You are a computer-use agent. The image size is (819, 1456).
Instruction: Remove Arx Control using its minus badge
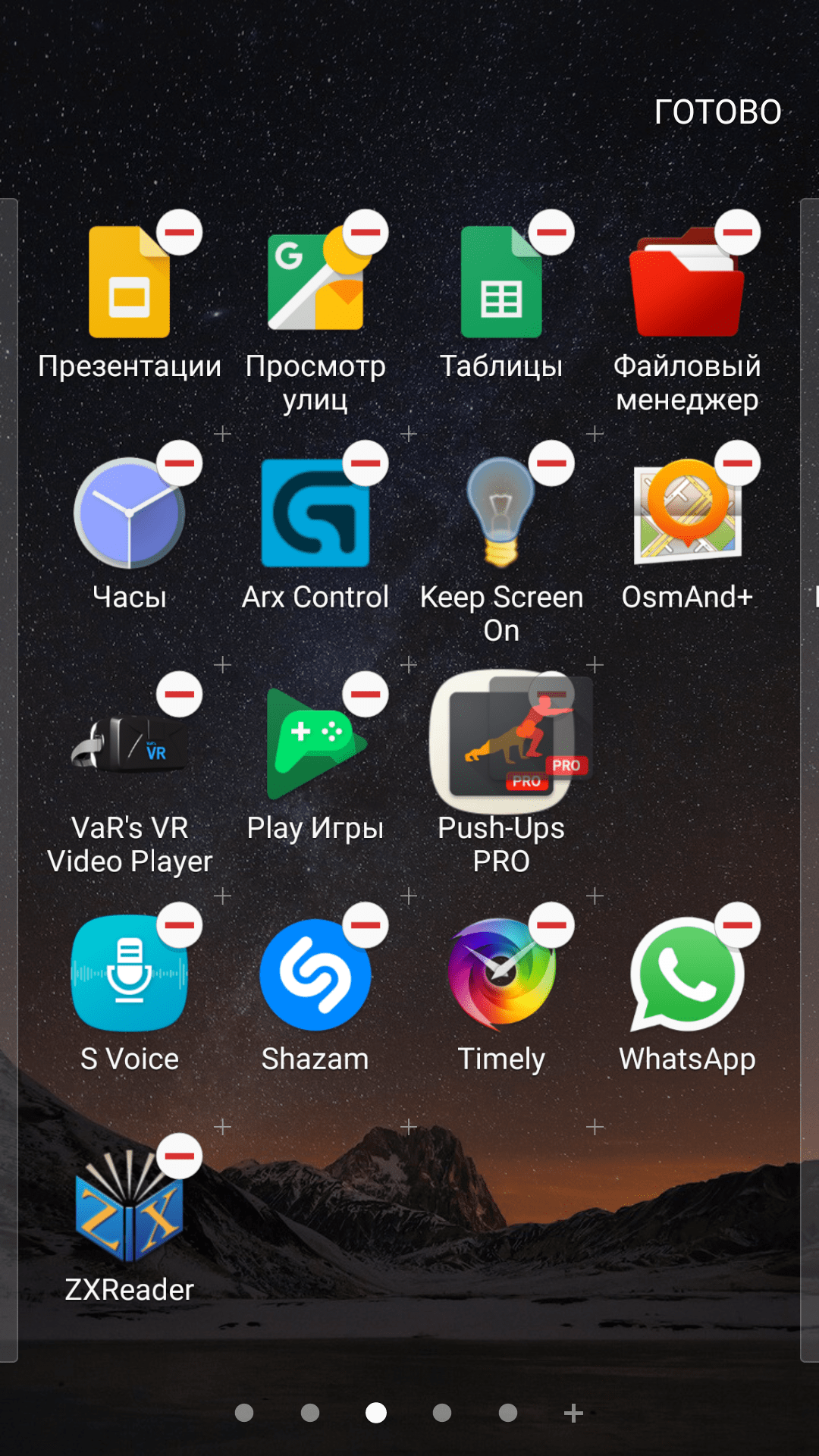(366, 463)
